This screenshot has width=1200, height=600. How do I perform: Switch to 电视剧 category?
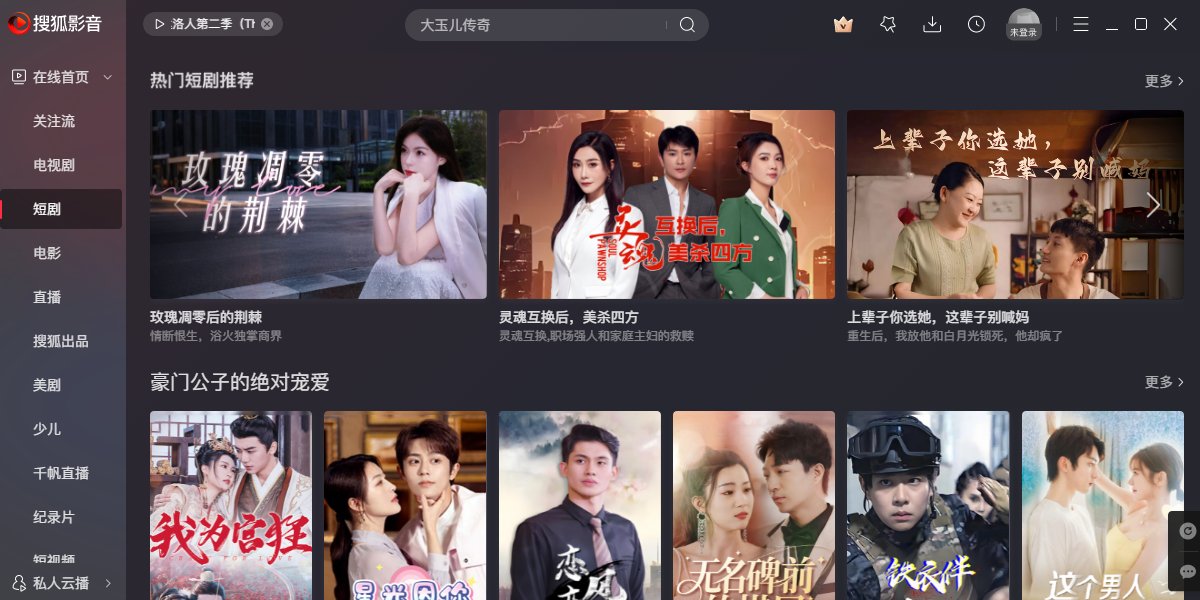(54, 165)
